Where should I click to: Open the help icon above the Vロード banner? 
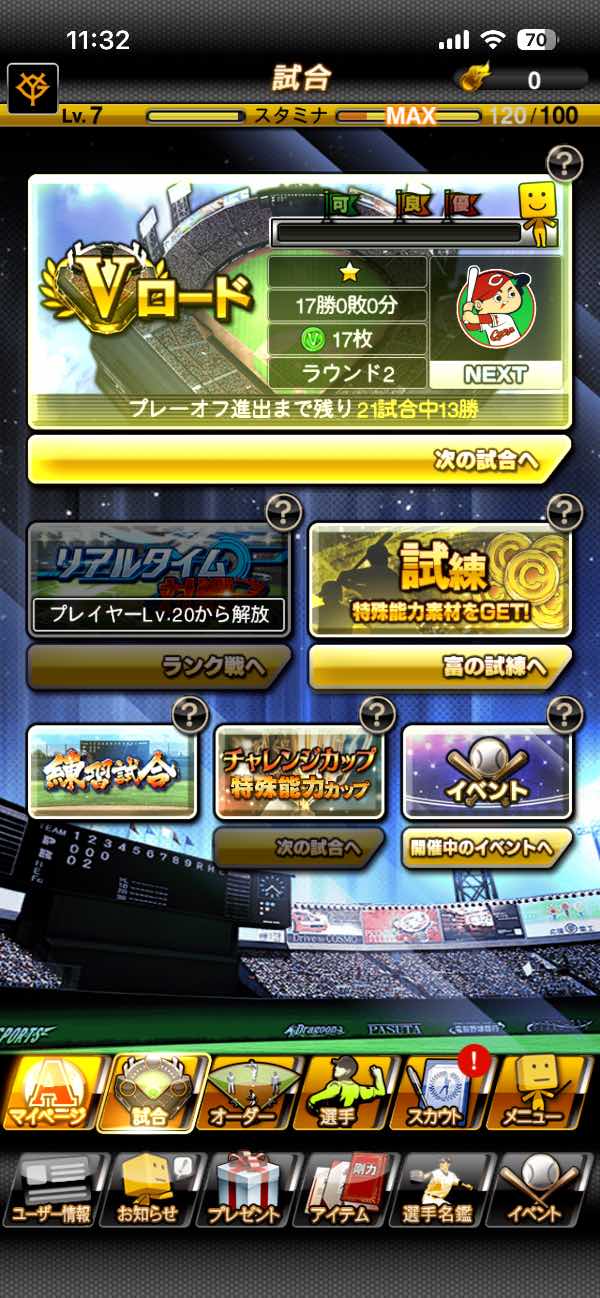pyautogui.click(x=565, y=162)
